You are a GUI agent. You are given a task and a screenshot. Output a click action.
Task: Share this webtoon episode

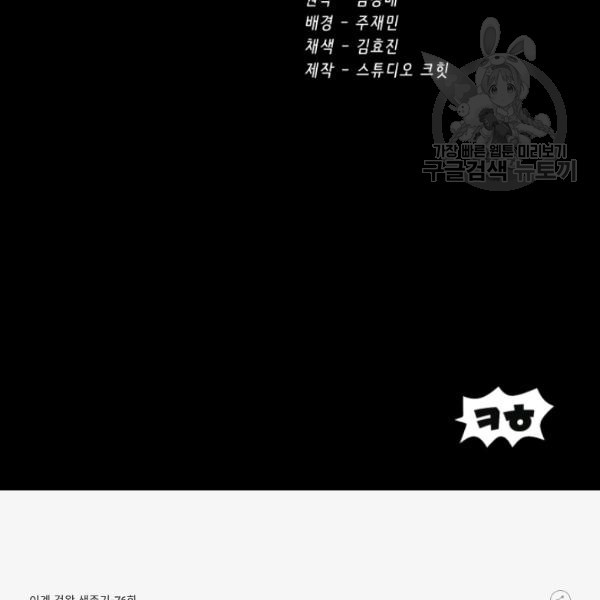560,596
